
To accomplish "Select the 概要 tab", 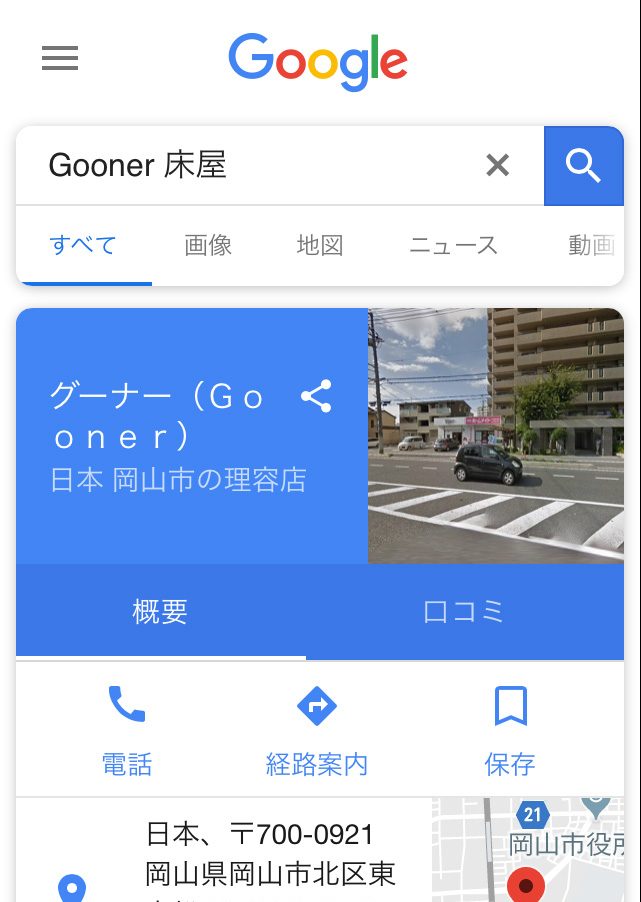I will click(x=160, y=611).
